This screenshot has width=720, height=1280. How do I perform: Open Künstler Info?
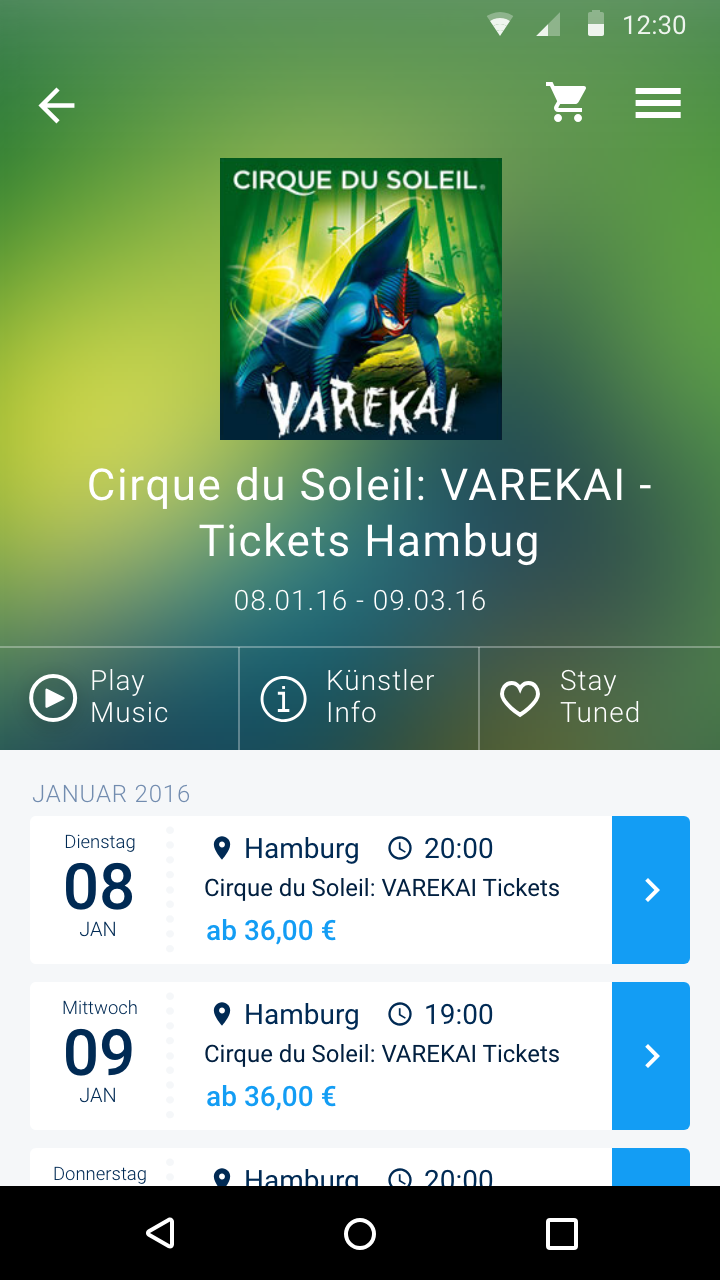pyautogui.click(x=359, y=697)
